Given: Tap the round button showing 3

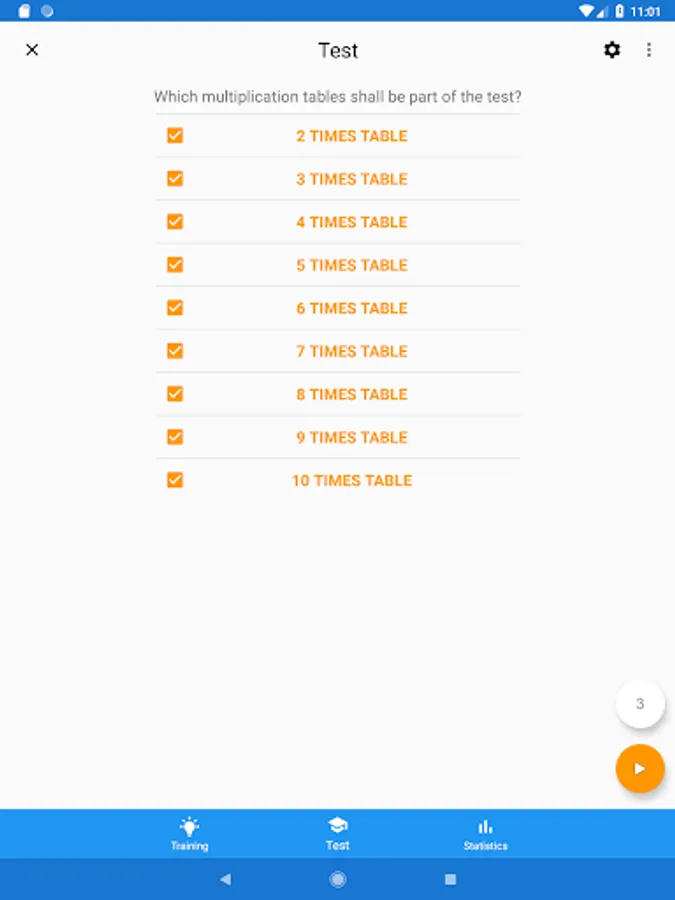Looking at the screenshot, I should point(640,704).
